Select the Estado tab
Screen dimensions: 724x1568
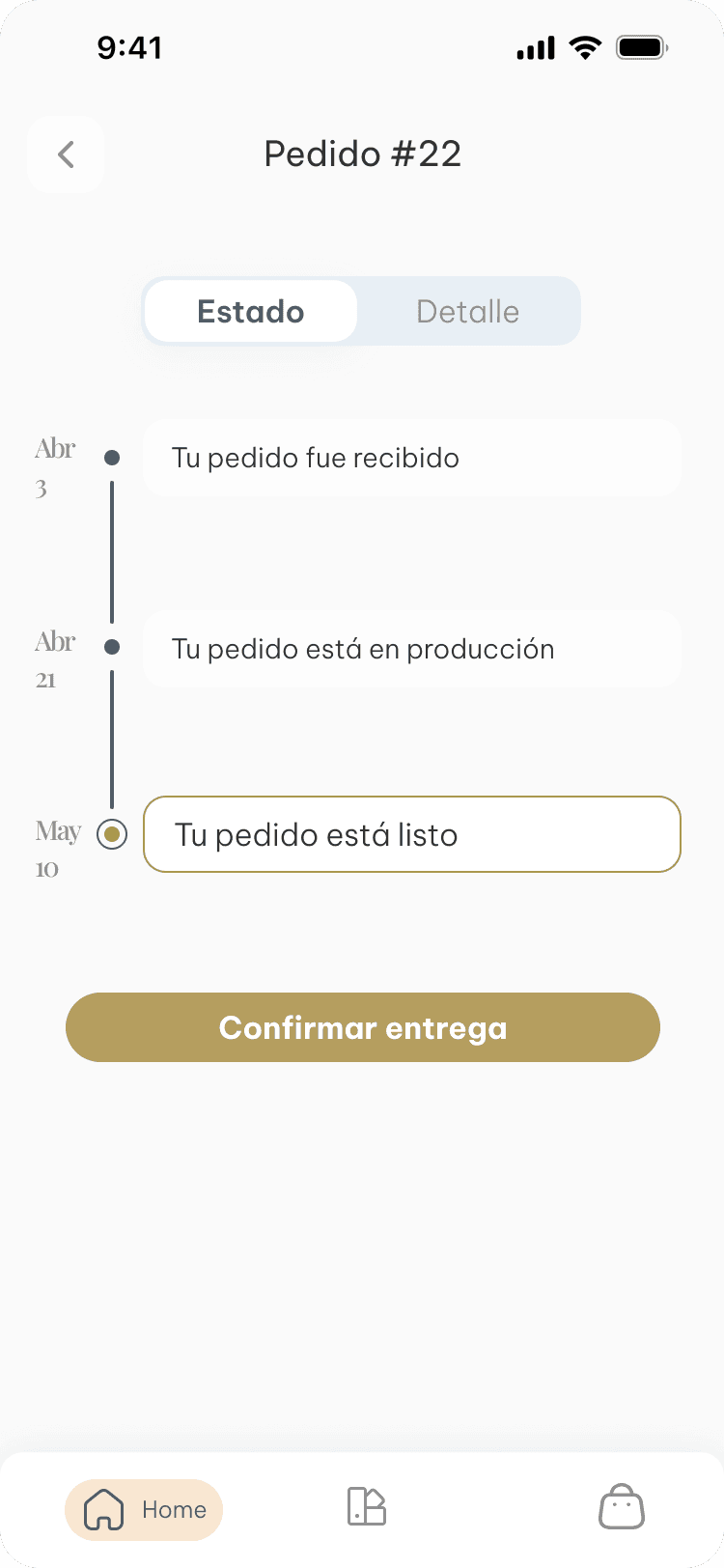251,312
